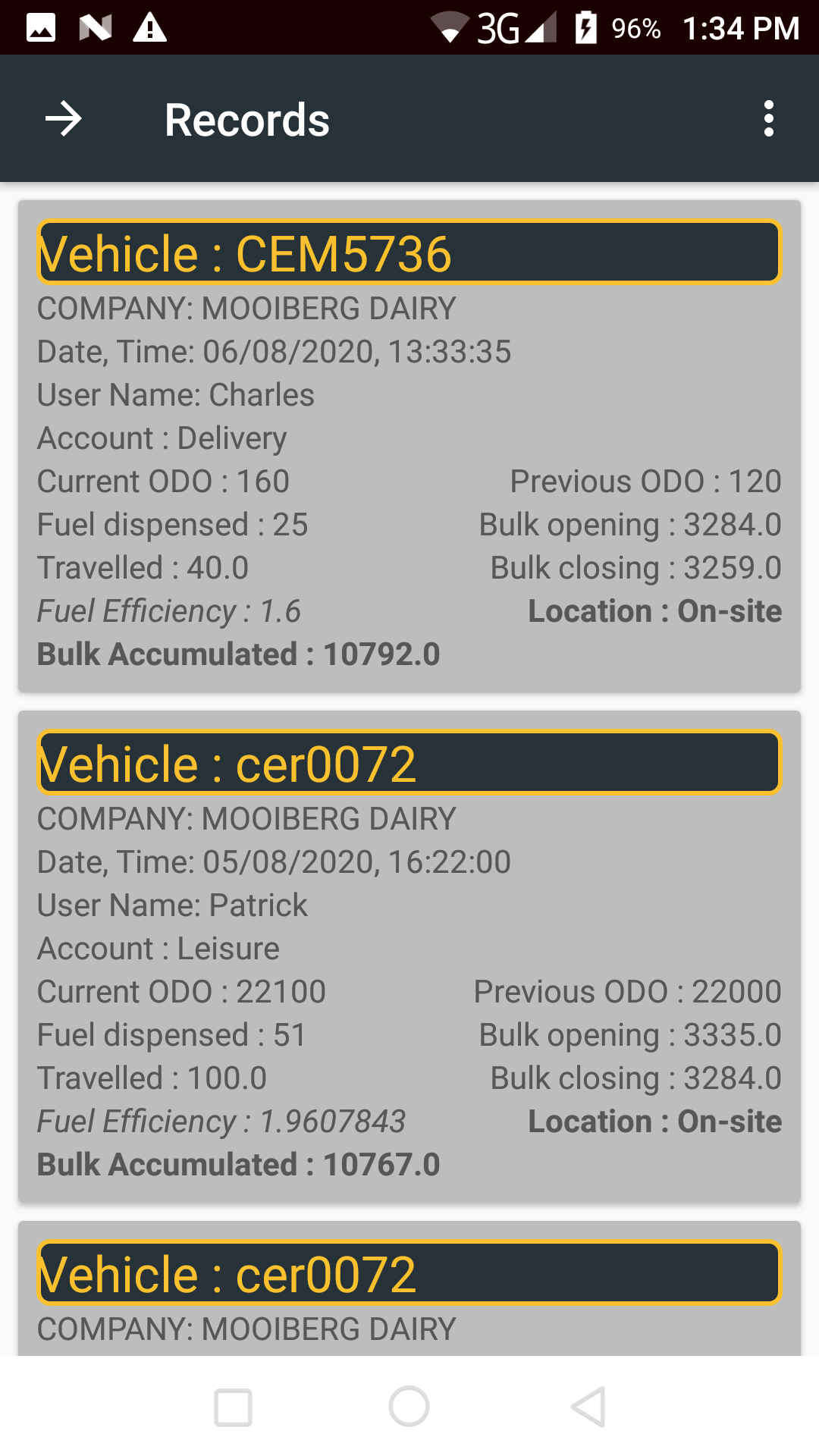Tap the arrow icon in the Records bar
819x1456 pixels.
click(64, 119)
